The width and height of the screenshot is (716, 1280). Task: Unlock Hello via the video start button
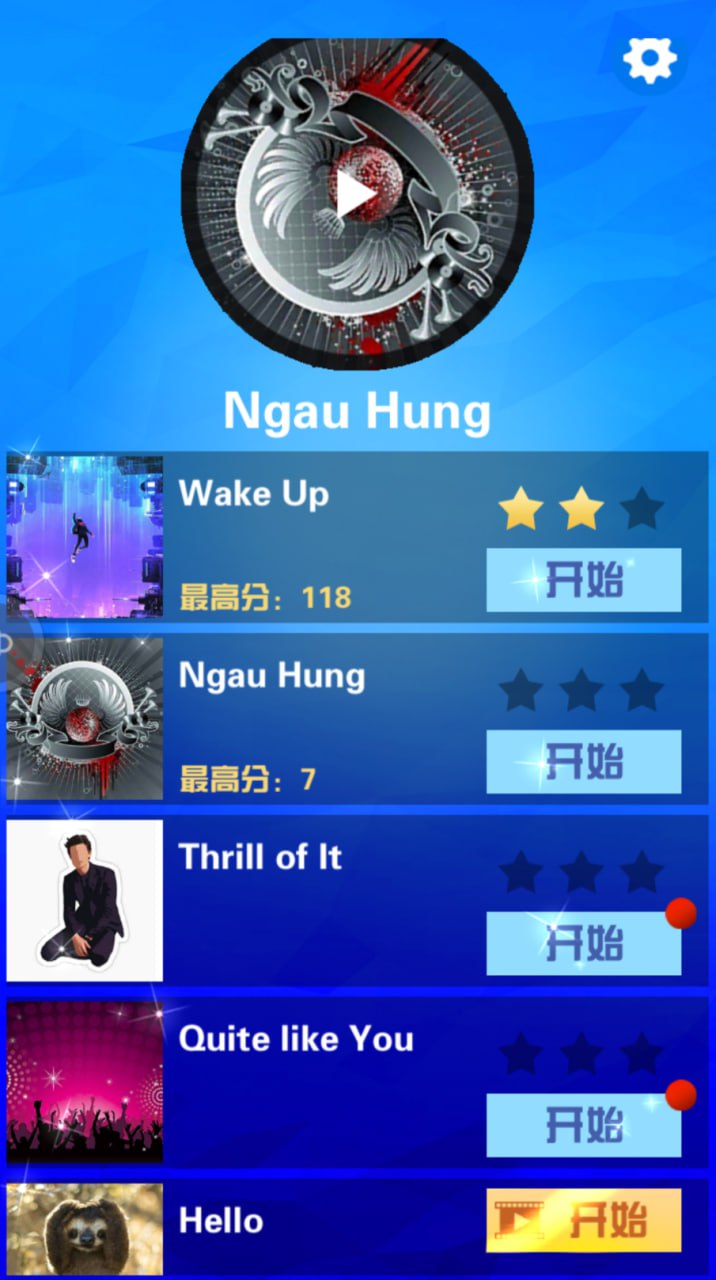tap(584, 1220)
